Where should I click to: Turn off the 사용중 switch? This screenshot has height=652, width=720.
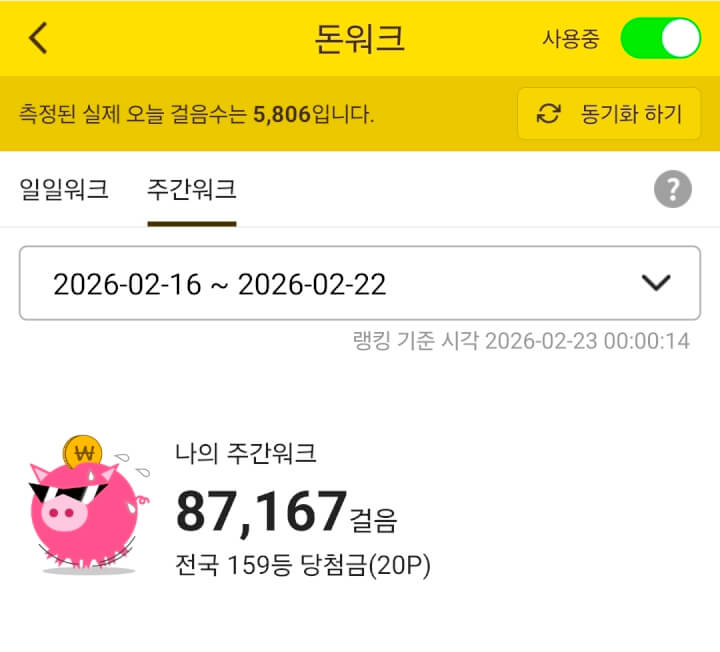660,38
